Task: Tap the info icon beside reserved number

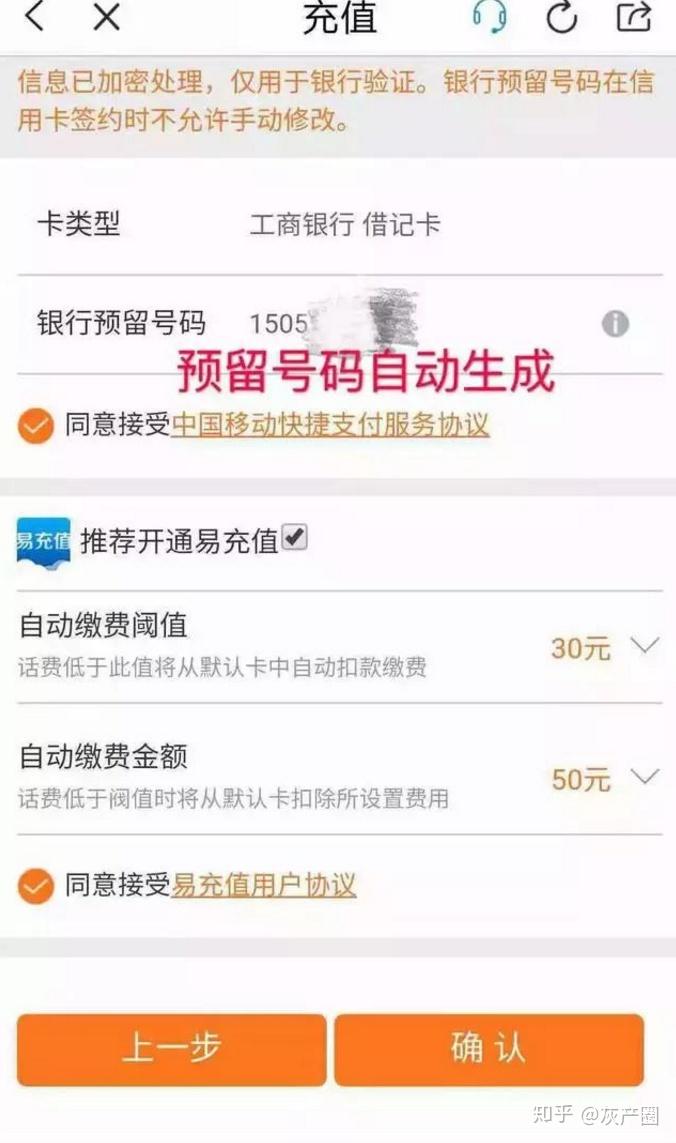Action: (x=615, y=324)
